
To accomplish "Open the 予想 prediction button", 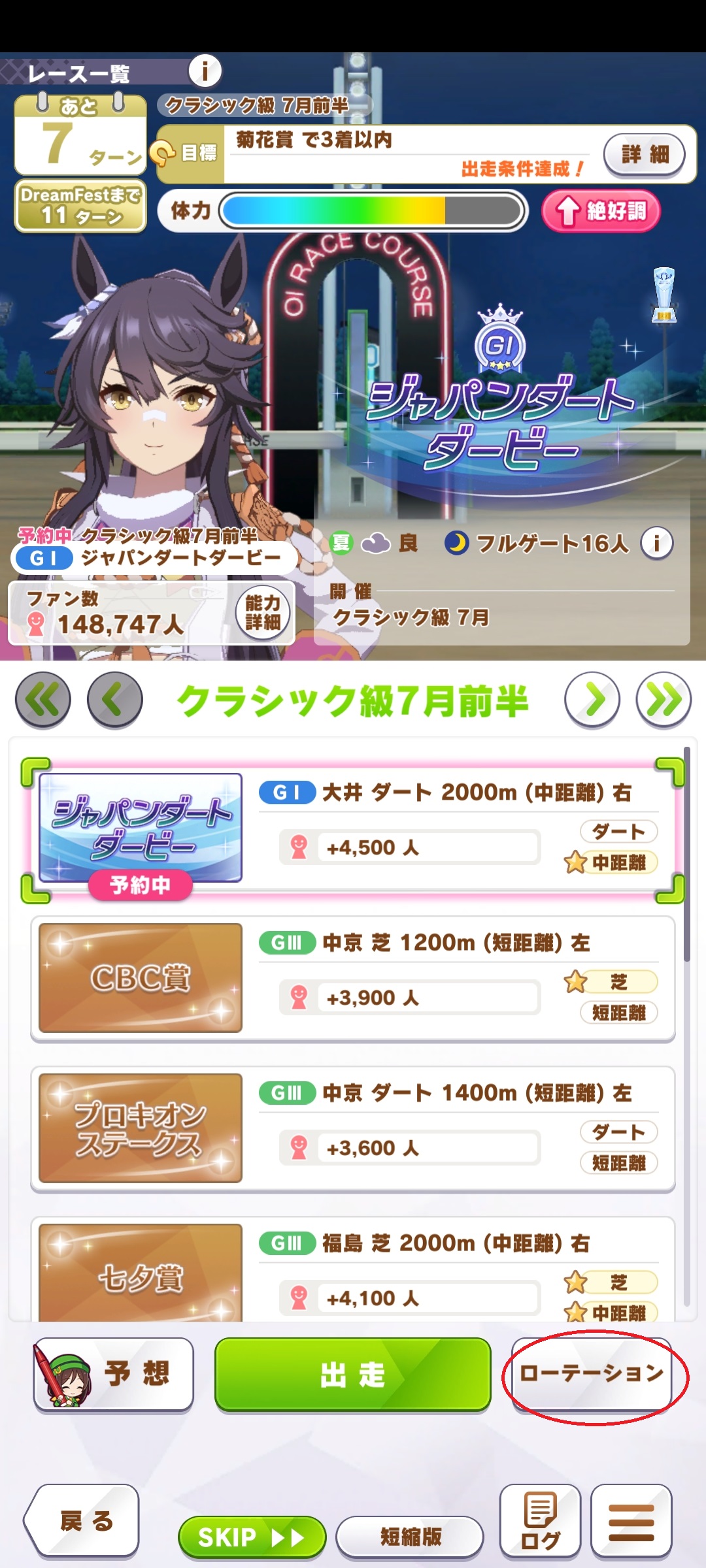I will click(x=114, y=1374).
